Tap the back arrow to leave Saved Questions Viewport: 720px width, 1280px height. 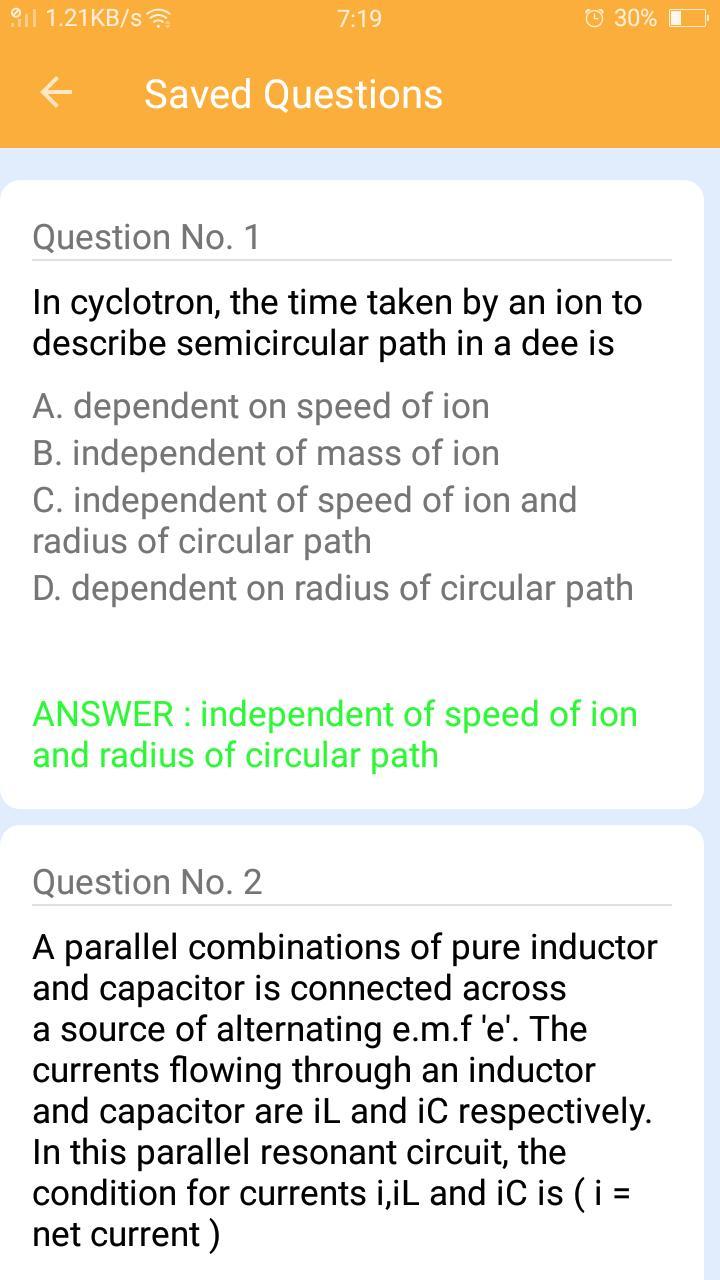(56, 93)
